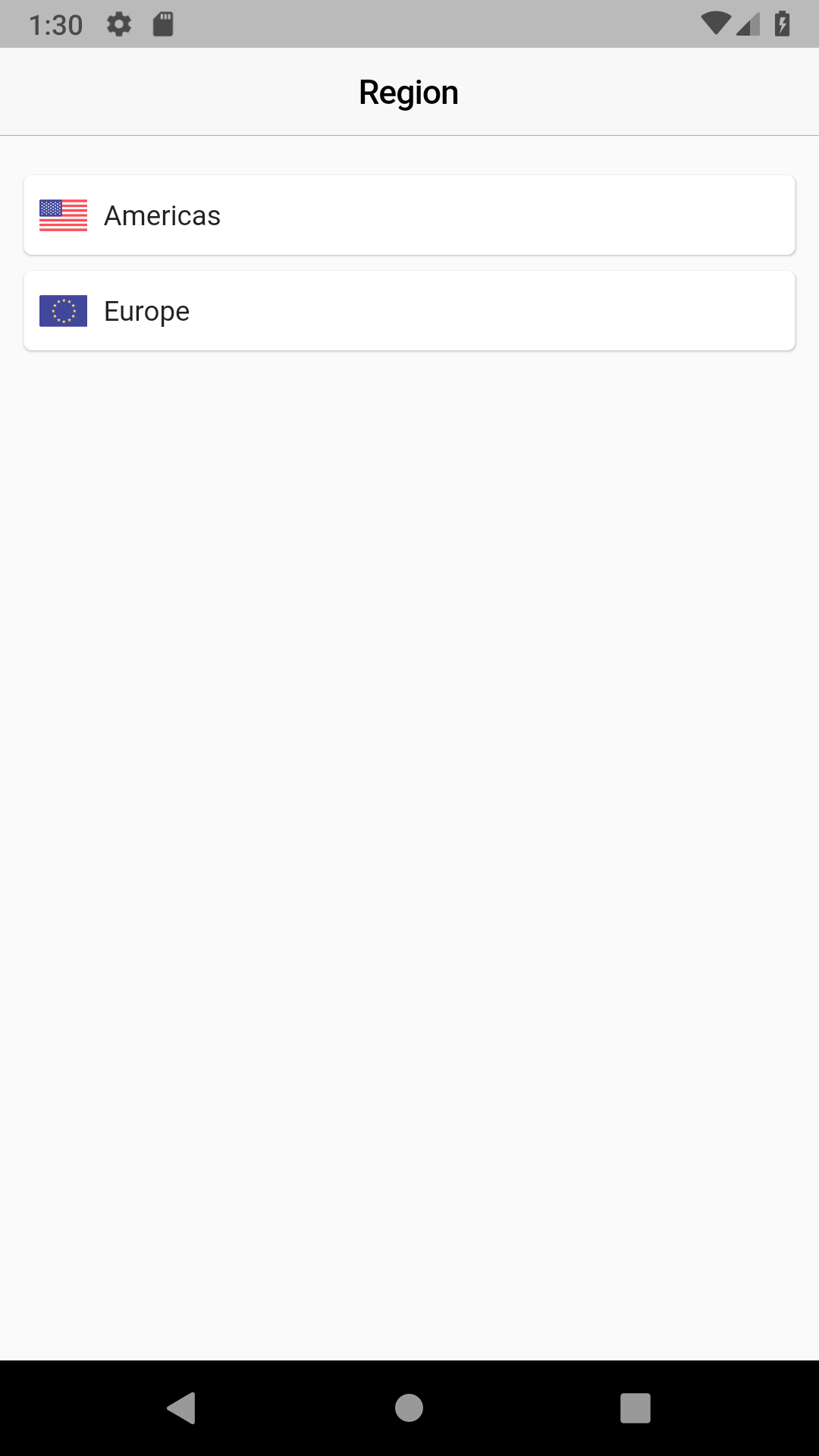This screenshot has height=1456, width=819.
Task: Go back with the system back button
Action: point(181,1408)
